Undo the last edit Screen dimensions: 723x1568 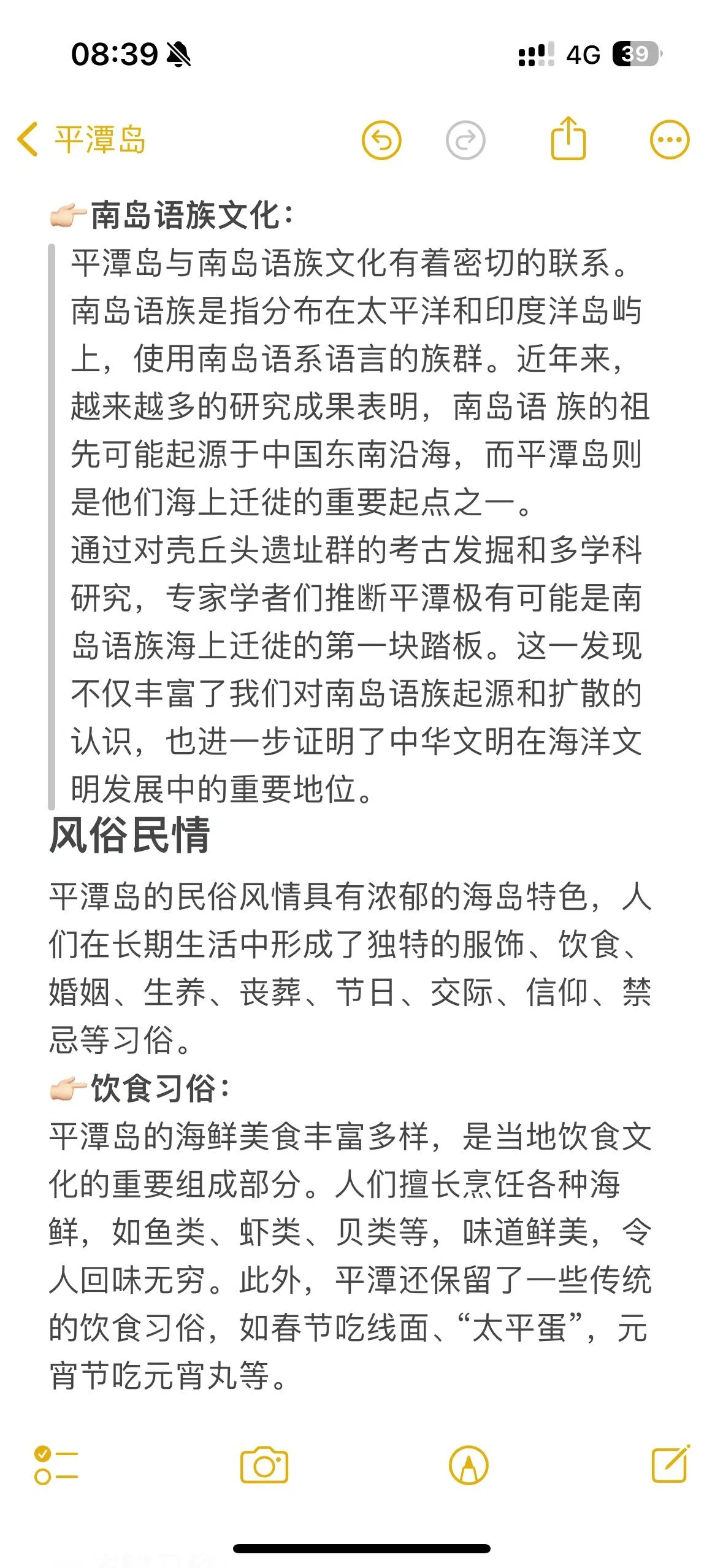point(381,140)
